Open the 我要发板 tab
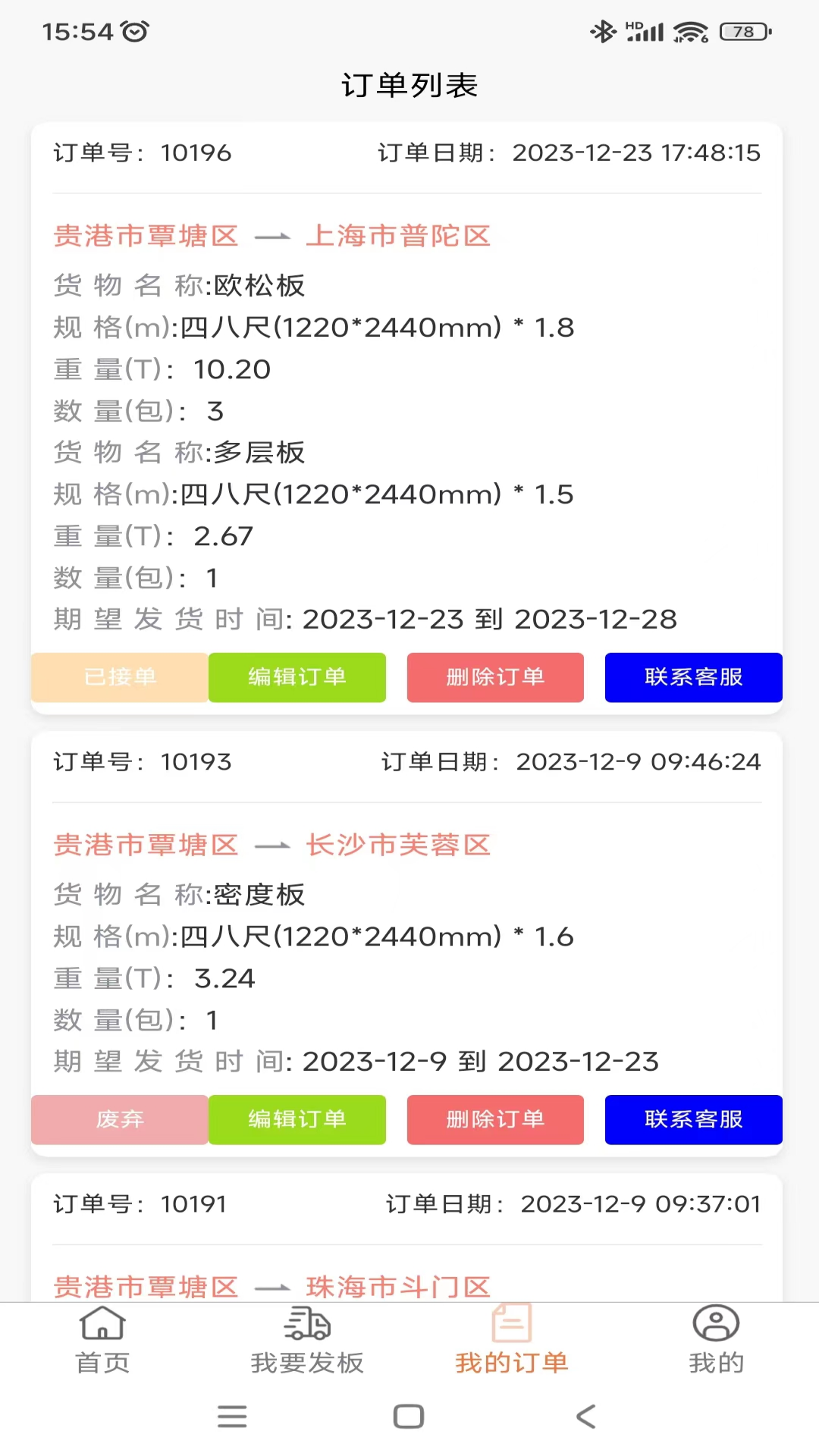 coord(307,1341)
